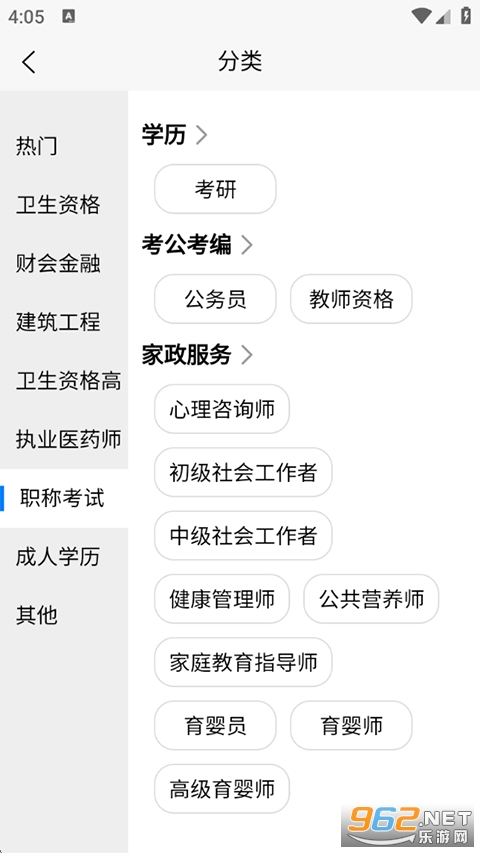Choose the 育婴员 chip

click(x=215, y=725)
